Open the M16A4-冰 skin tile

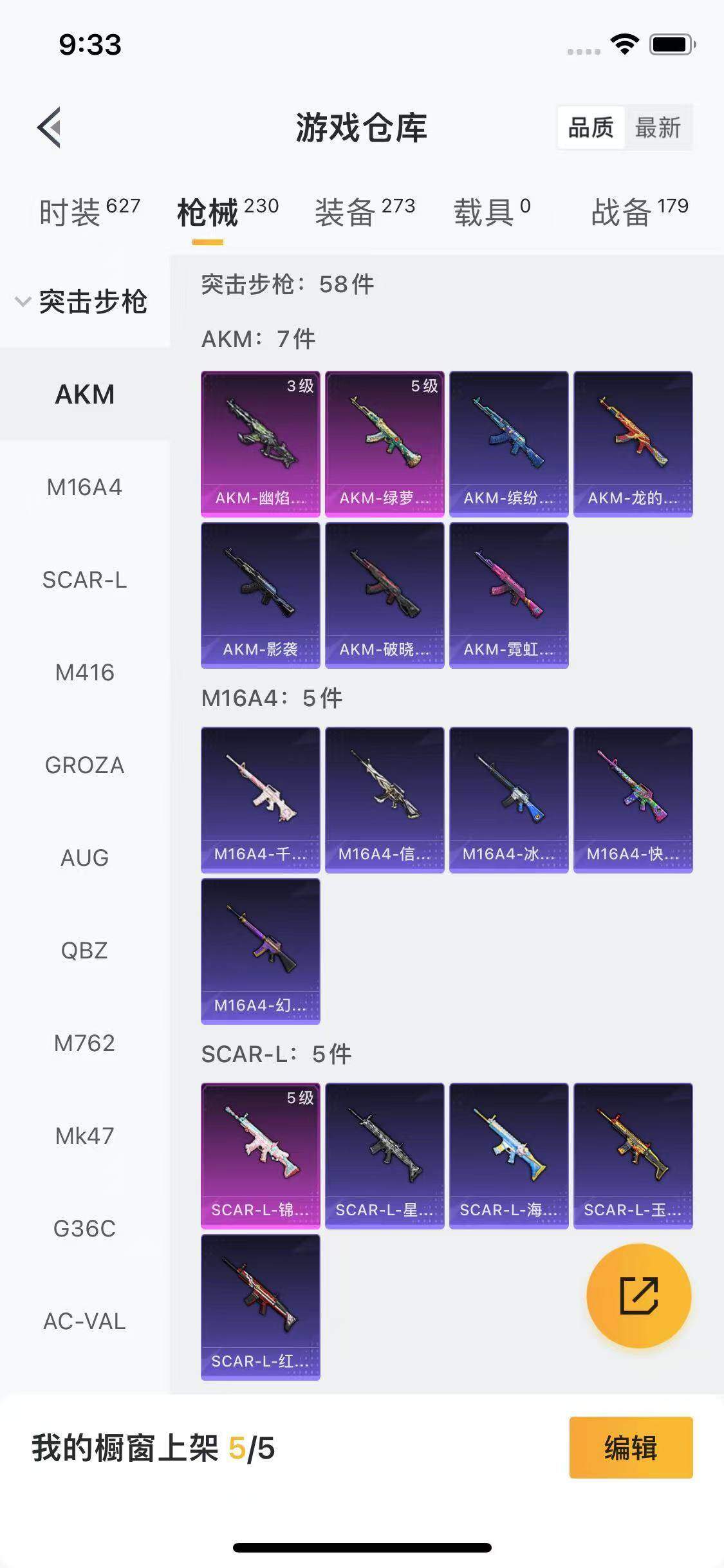[509, 800]
